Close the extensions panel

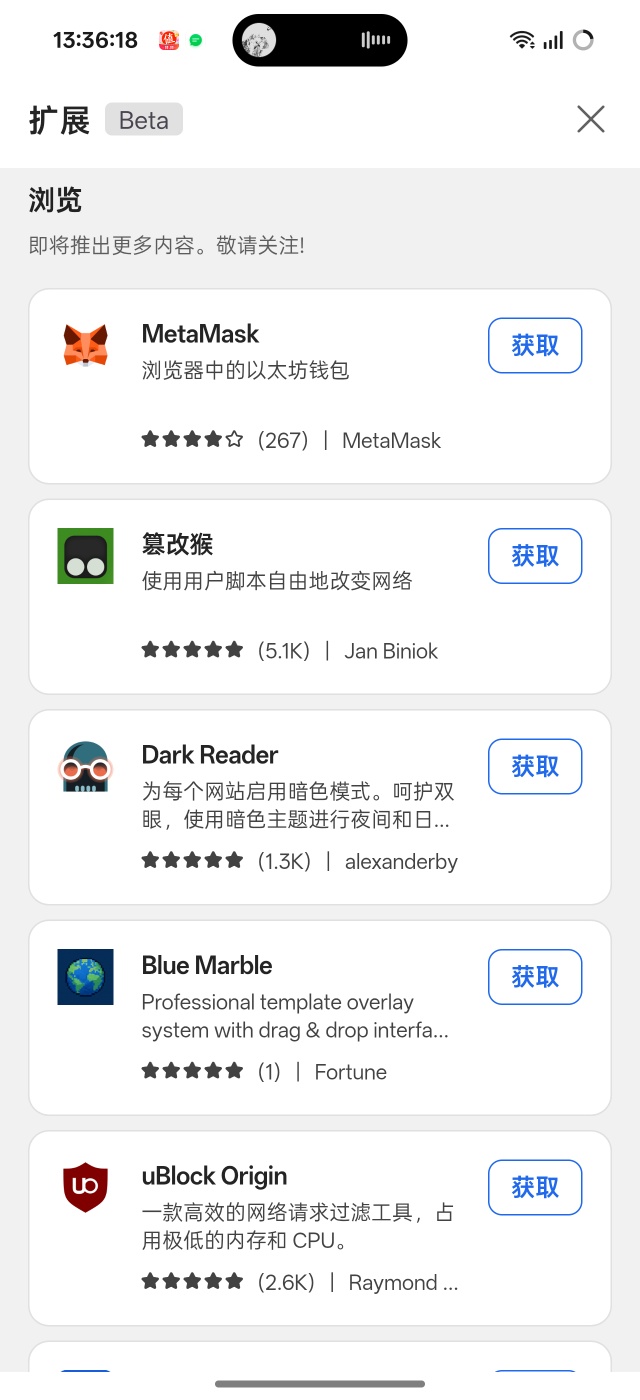(x=591, y=120)
